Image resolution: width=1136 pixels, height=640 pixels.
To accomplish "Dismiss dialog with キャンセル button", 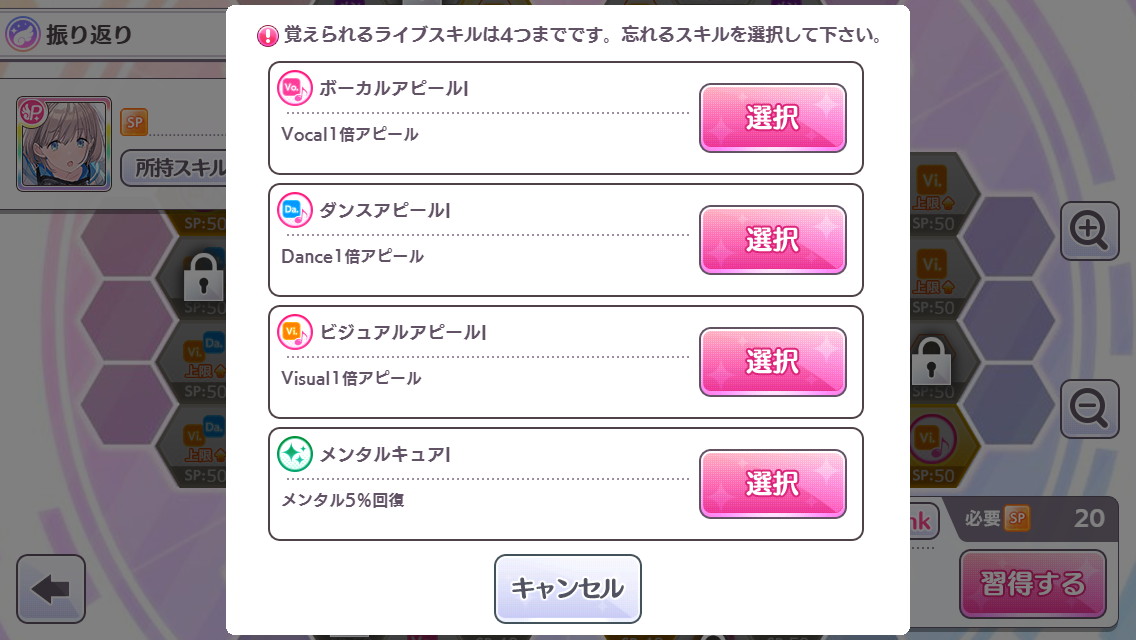I will 567,588.
